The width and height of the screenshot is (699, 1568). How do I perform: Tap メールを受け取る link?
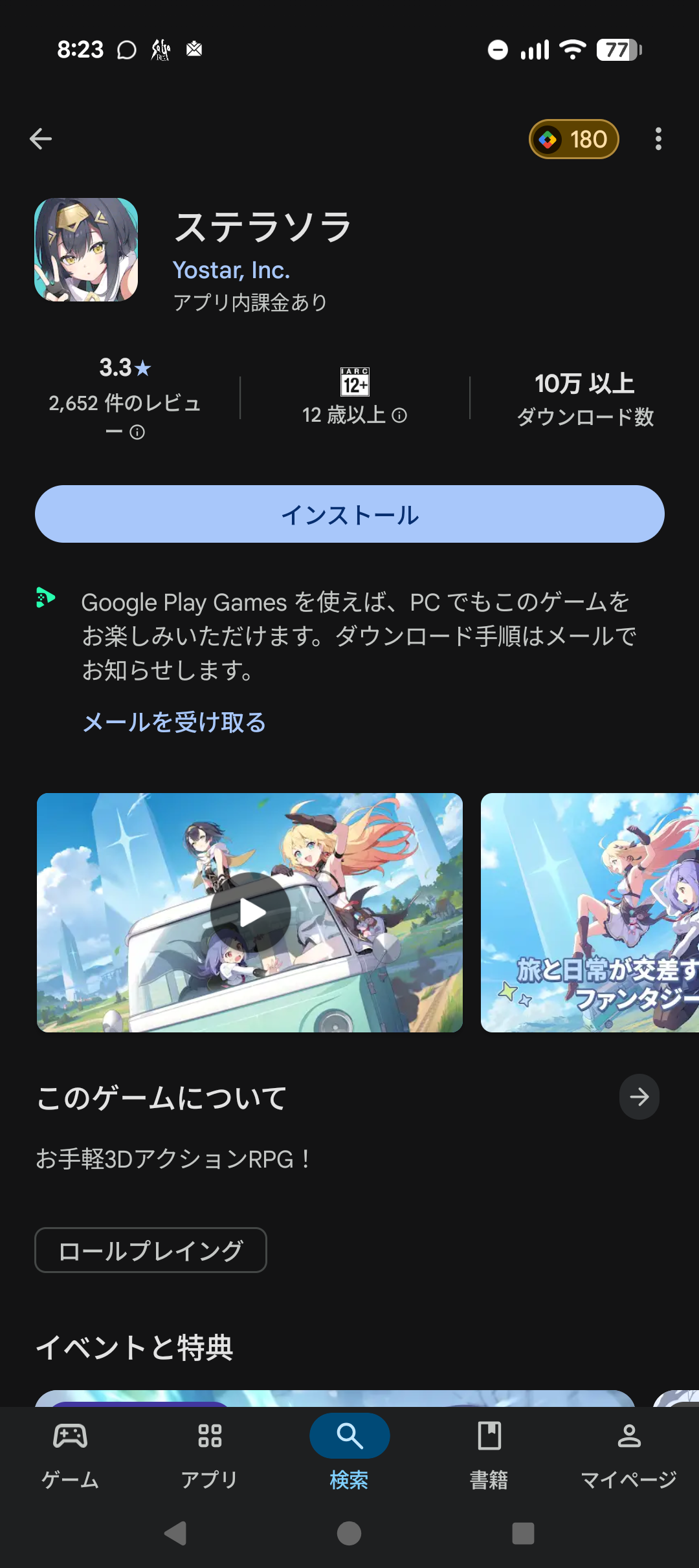175,723
